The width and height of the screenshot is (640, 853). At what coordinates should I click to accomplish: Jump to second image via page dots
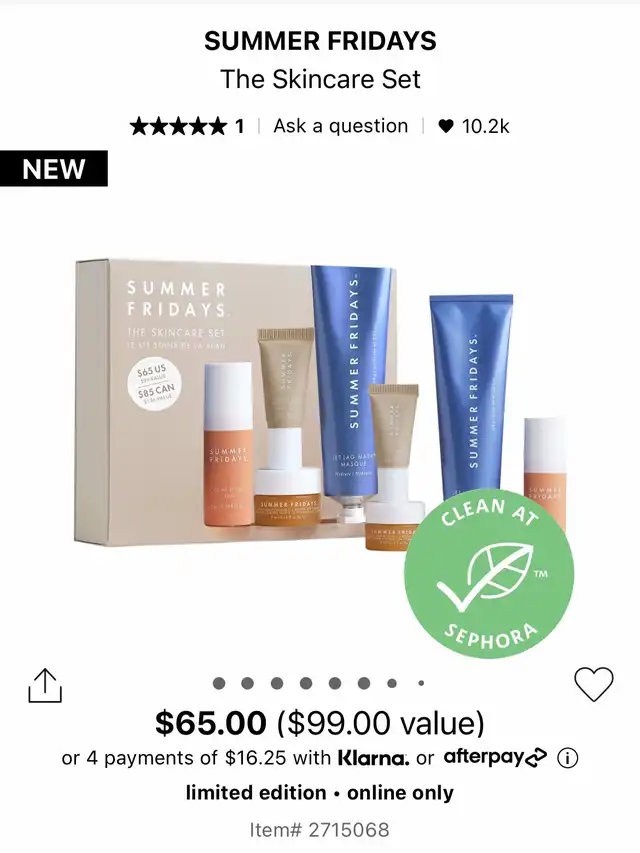tap(248, 684)
